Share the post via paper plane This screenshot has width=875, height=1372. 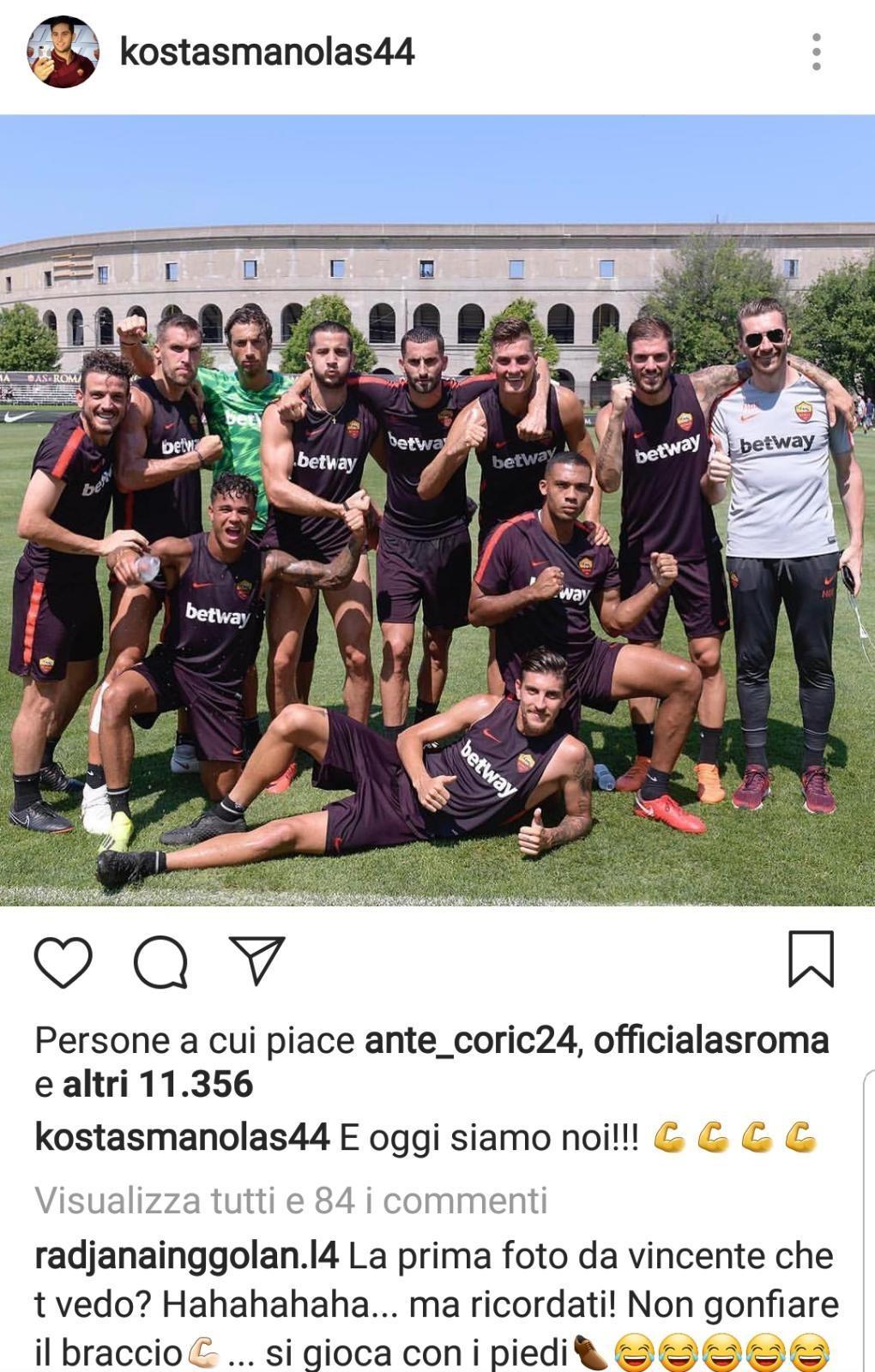(256, 960)
